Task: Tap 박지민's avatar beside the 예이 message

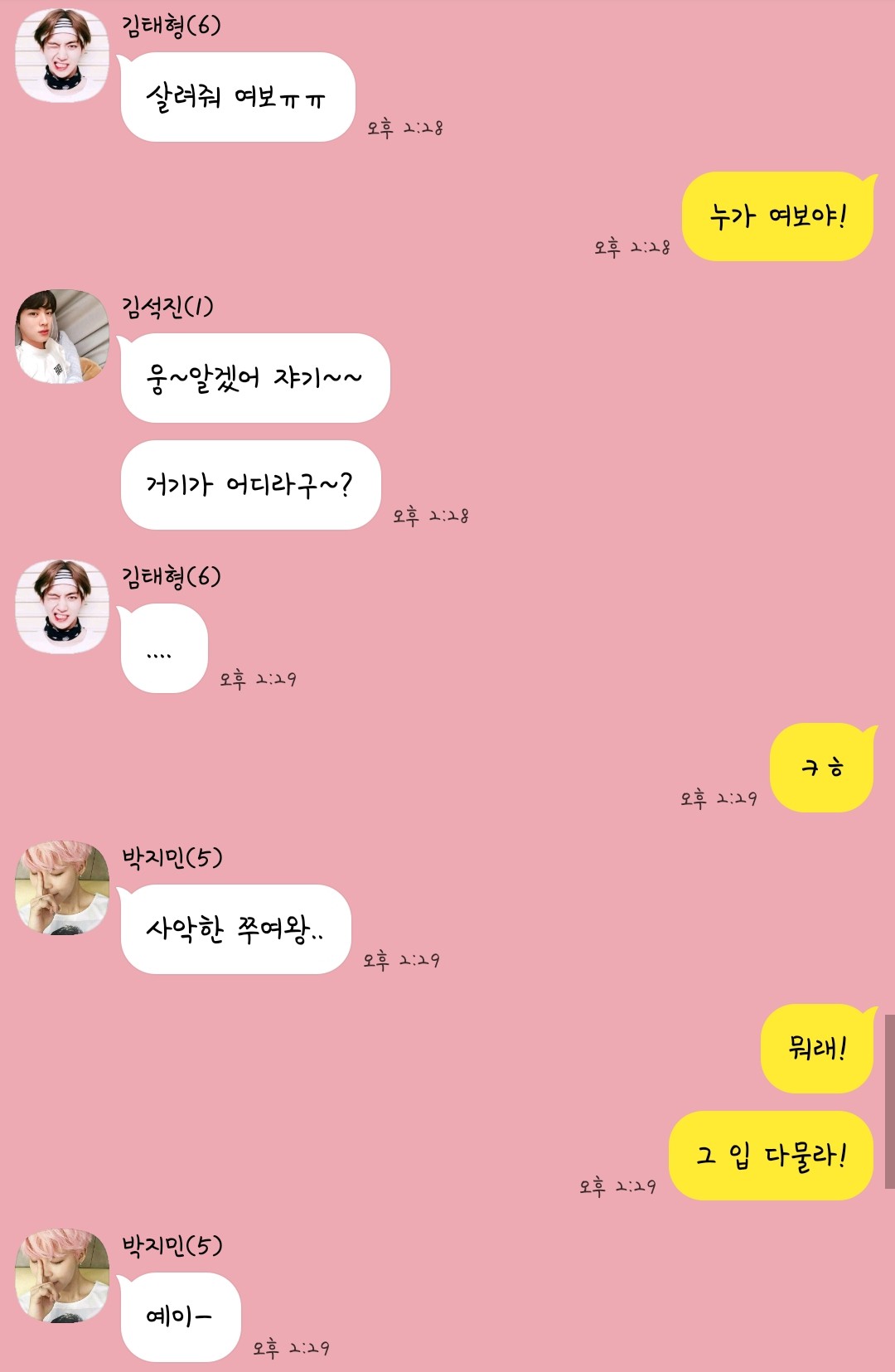Action: (62, 1276)
